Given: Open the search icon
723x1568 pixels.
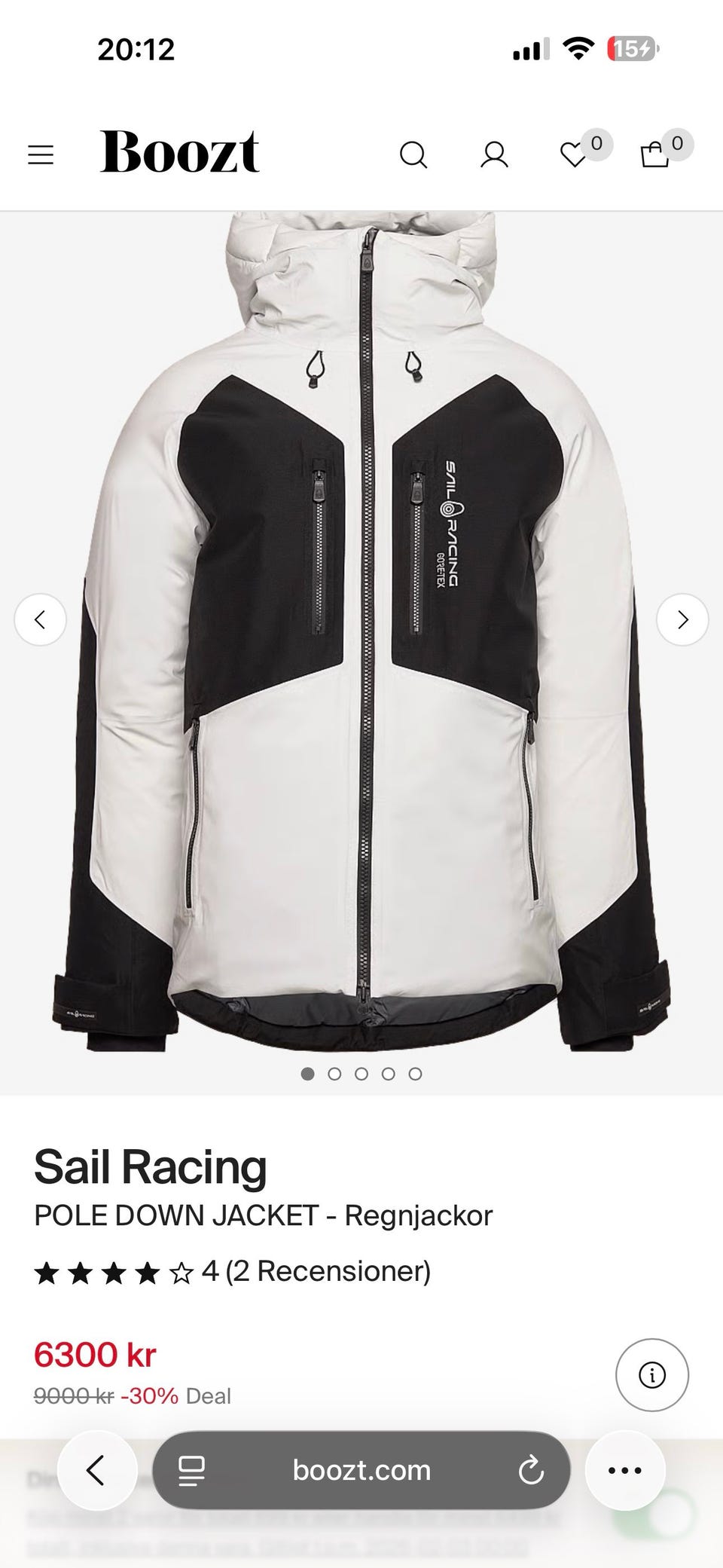Looking at the screenshot, I should coord(413,155).
